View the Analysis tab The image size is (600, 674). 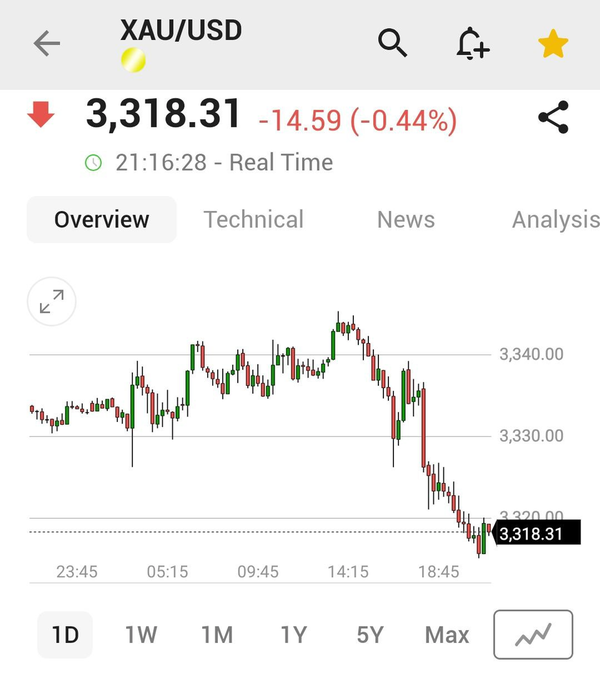coord(555,220)
